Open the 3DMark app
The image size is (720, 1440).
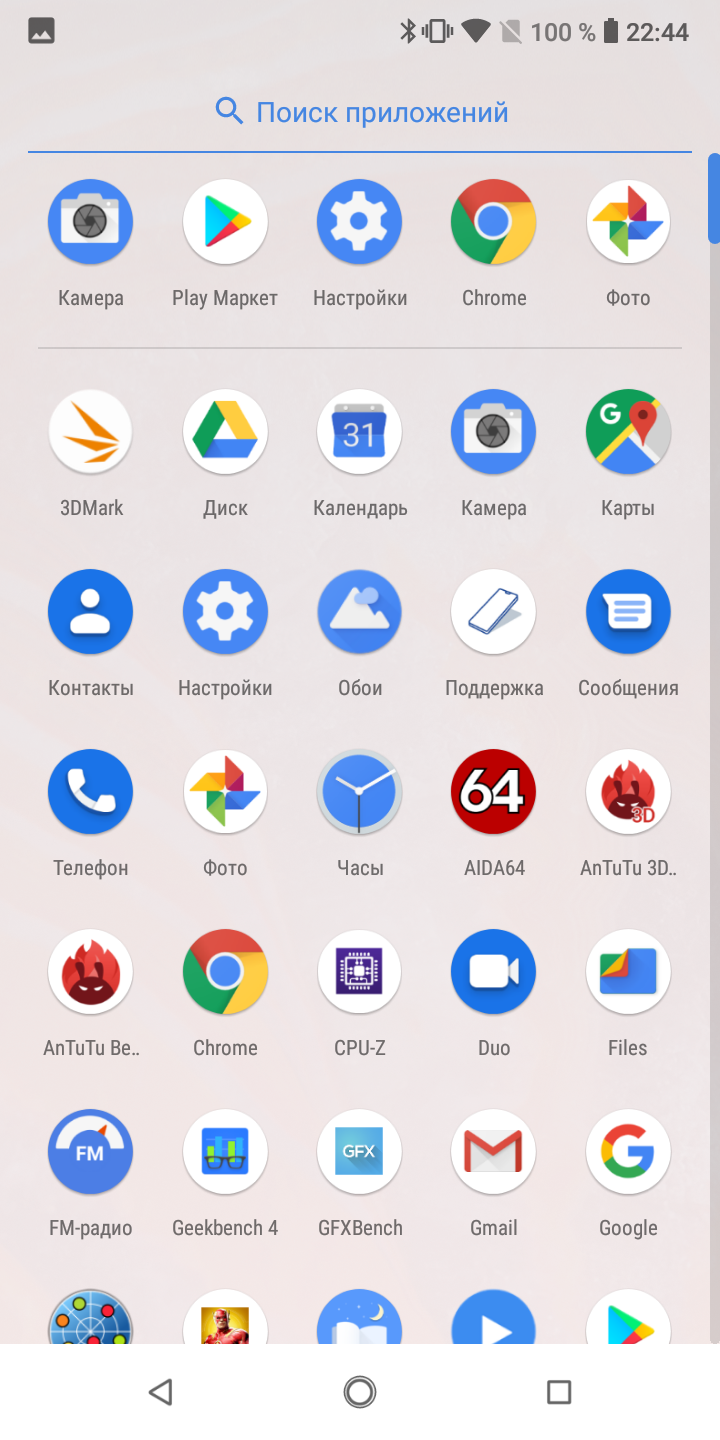[x=91, y=432]
